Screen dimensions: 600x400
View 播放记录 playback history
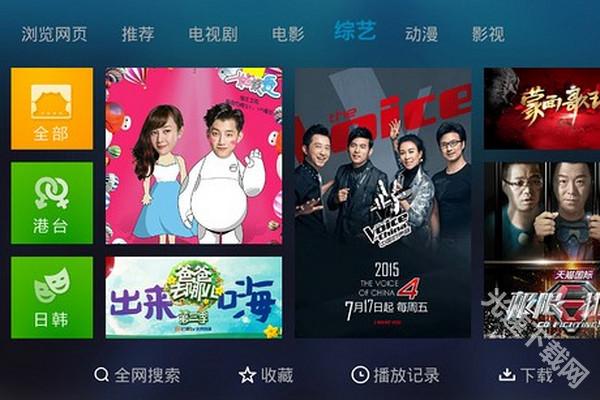coord(395,376)
